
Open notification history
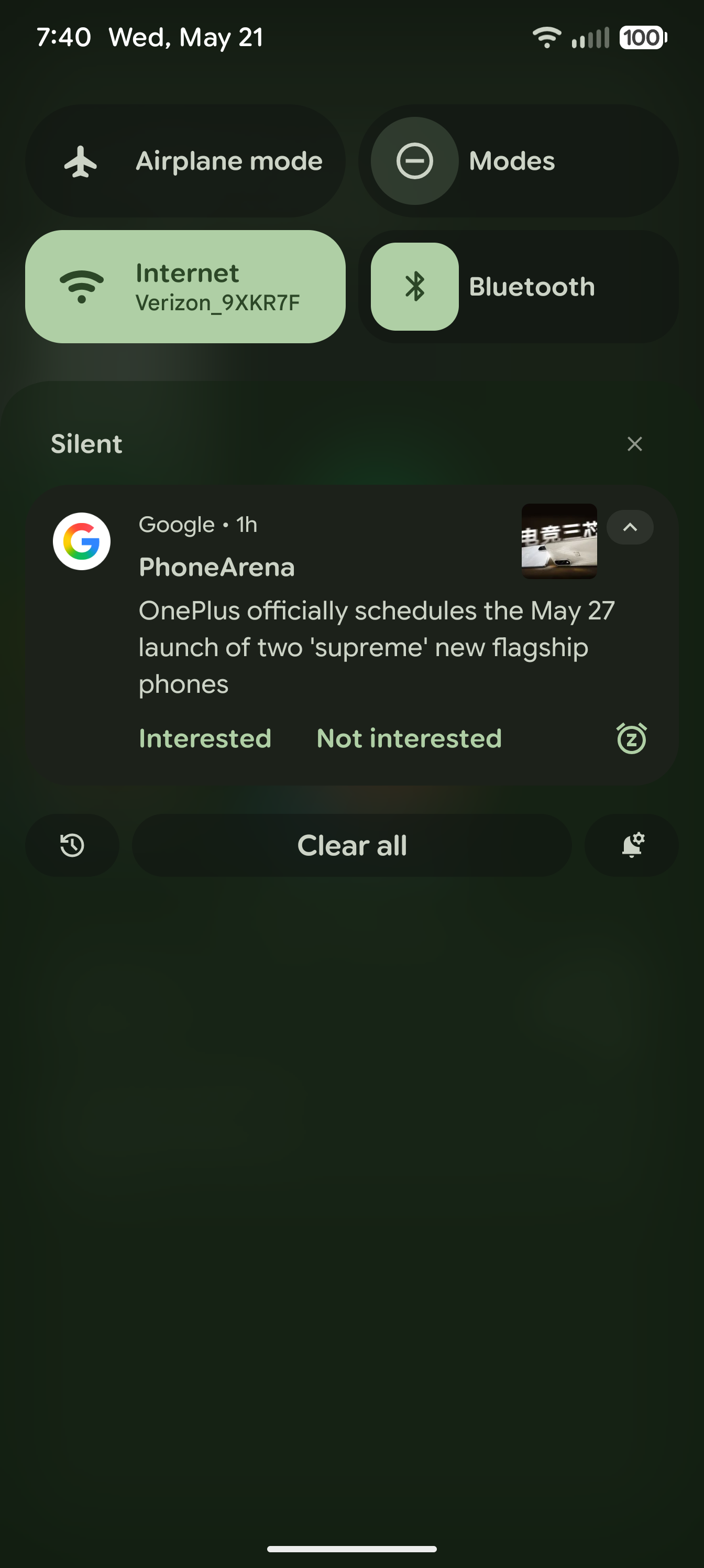click(72, 845)
